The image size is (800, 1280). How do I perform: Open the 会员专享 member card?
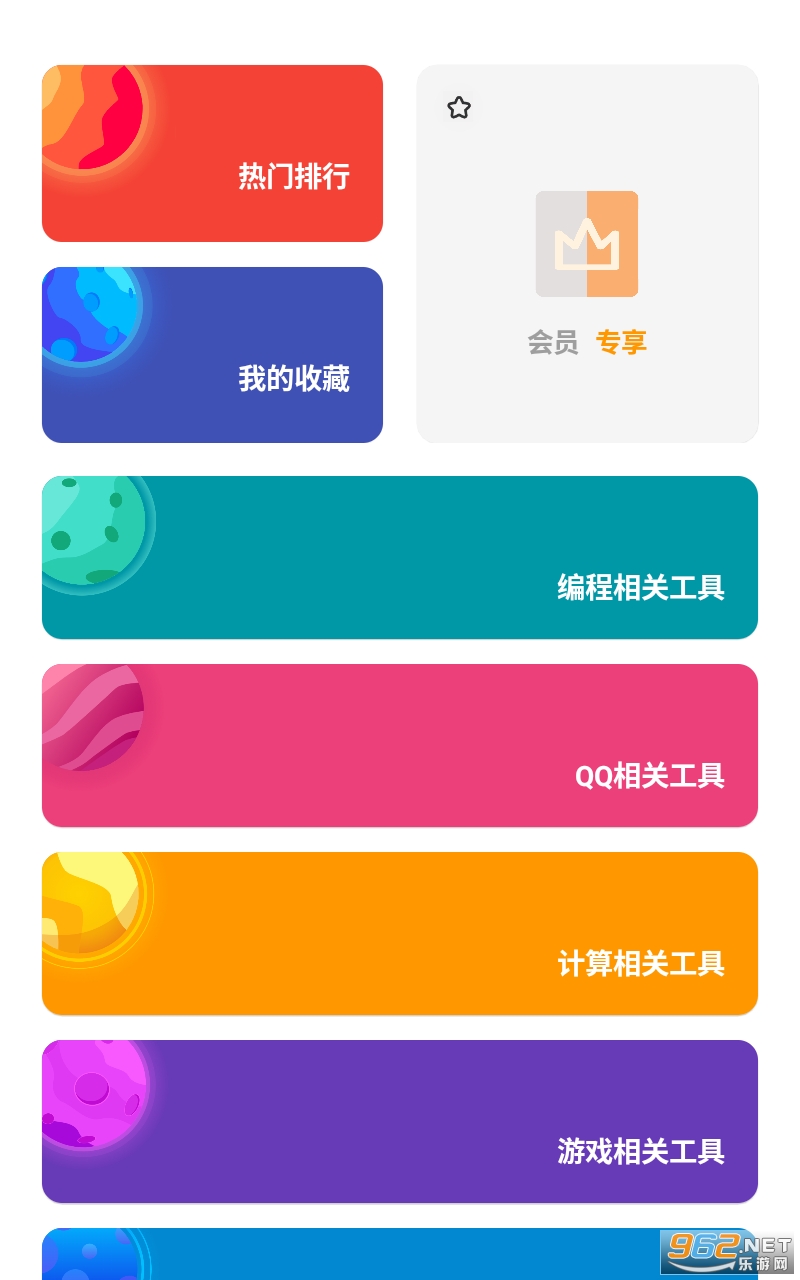(587, 254)
